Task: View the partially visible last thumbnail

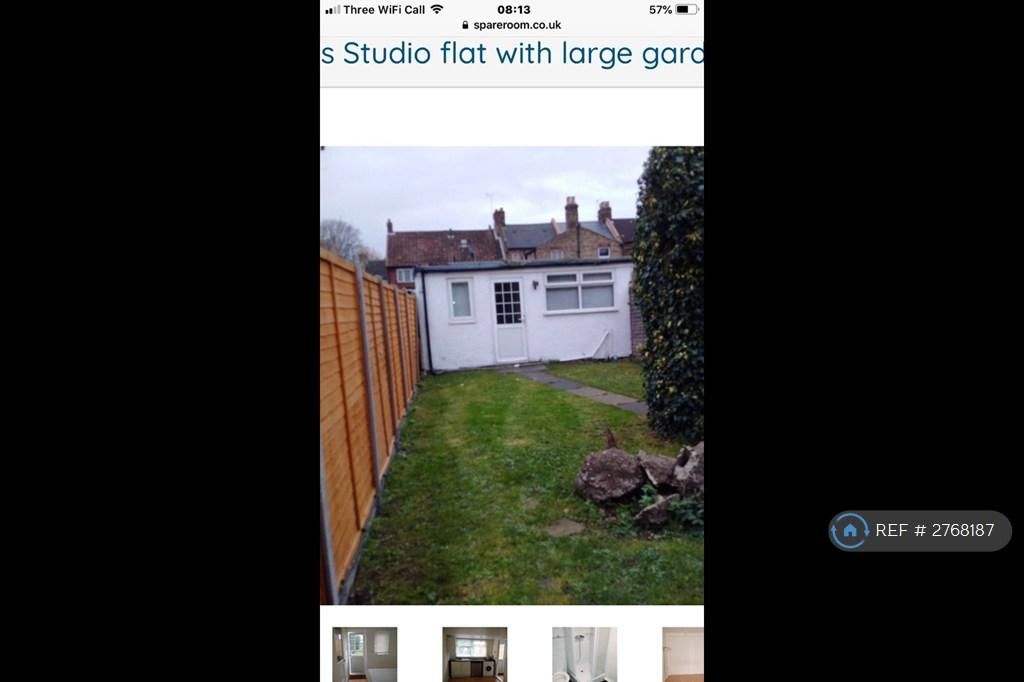Action: pos(684,654)
